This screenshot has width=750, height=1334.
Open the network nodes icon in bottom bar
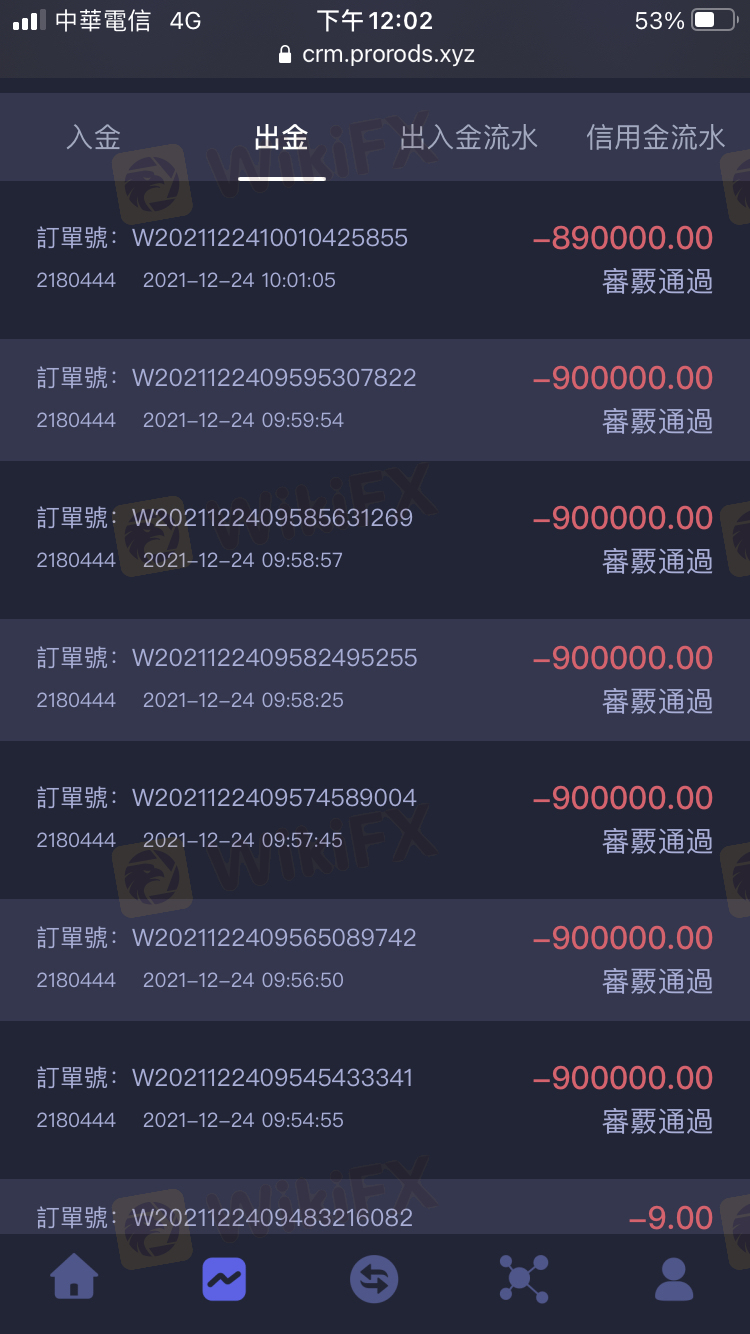524,1278
